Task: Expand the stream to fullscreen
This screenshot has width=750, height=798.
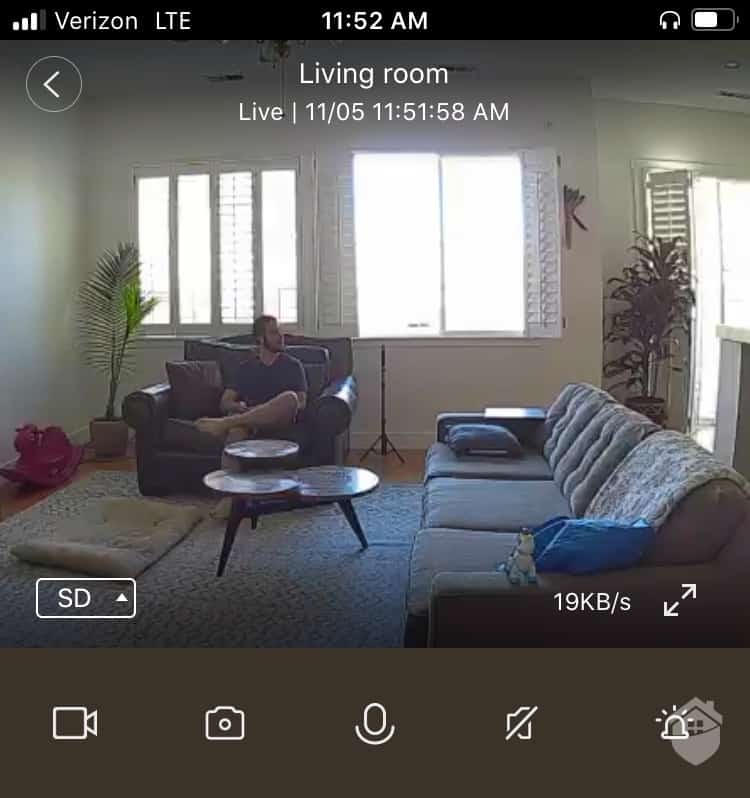Action: pyautogui.click(x=680, y=600)
